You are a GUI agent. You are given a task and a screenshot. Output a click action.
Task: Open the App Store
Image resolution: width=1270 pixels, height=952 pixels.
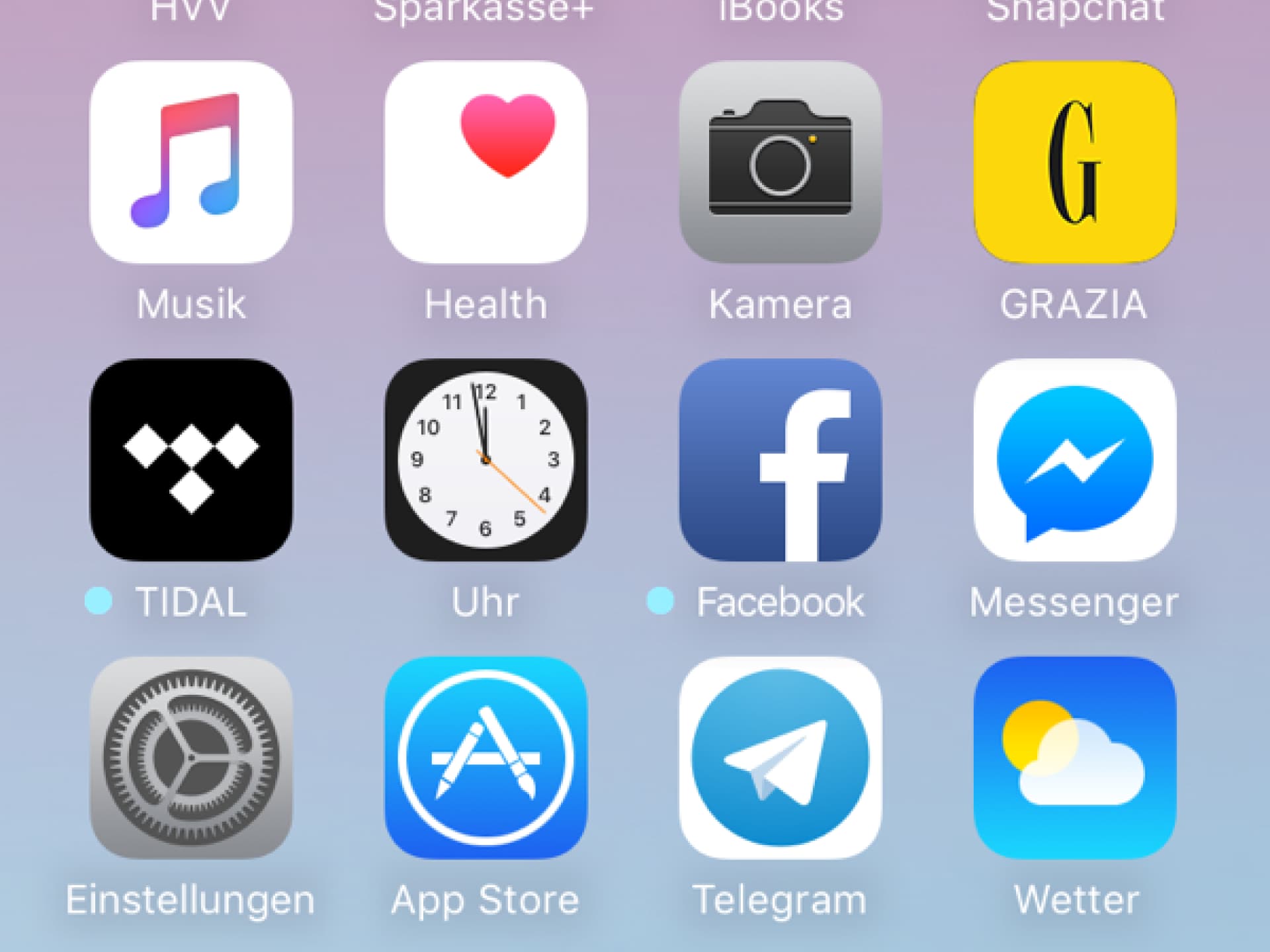click(x=486, y=758)
